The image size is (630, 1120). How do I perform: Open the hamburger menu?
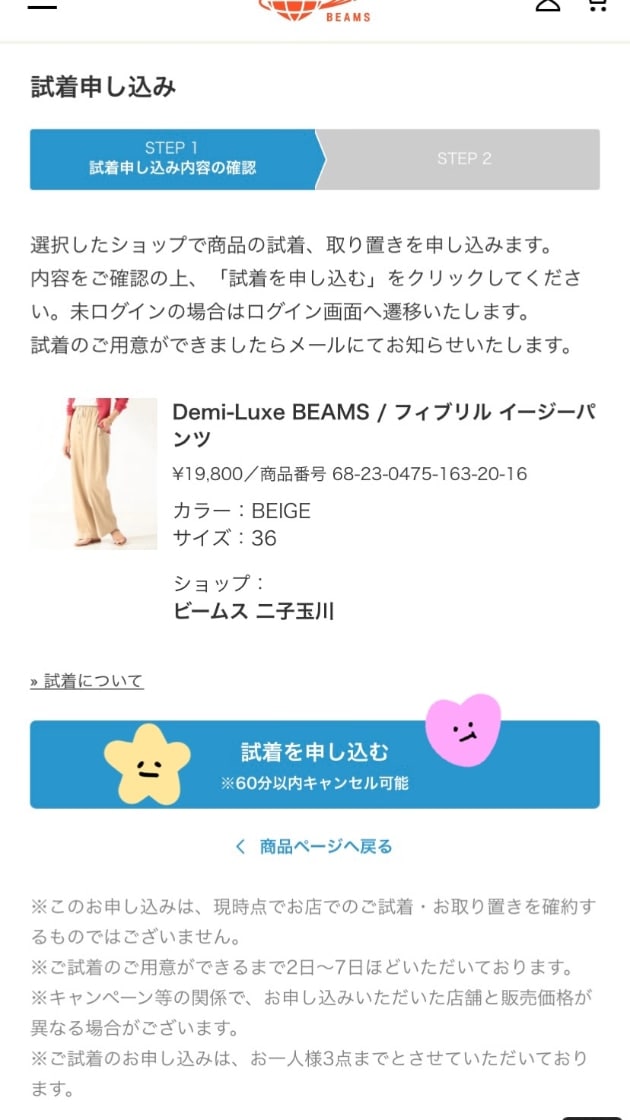click(42, 5)
